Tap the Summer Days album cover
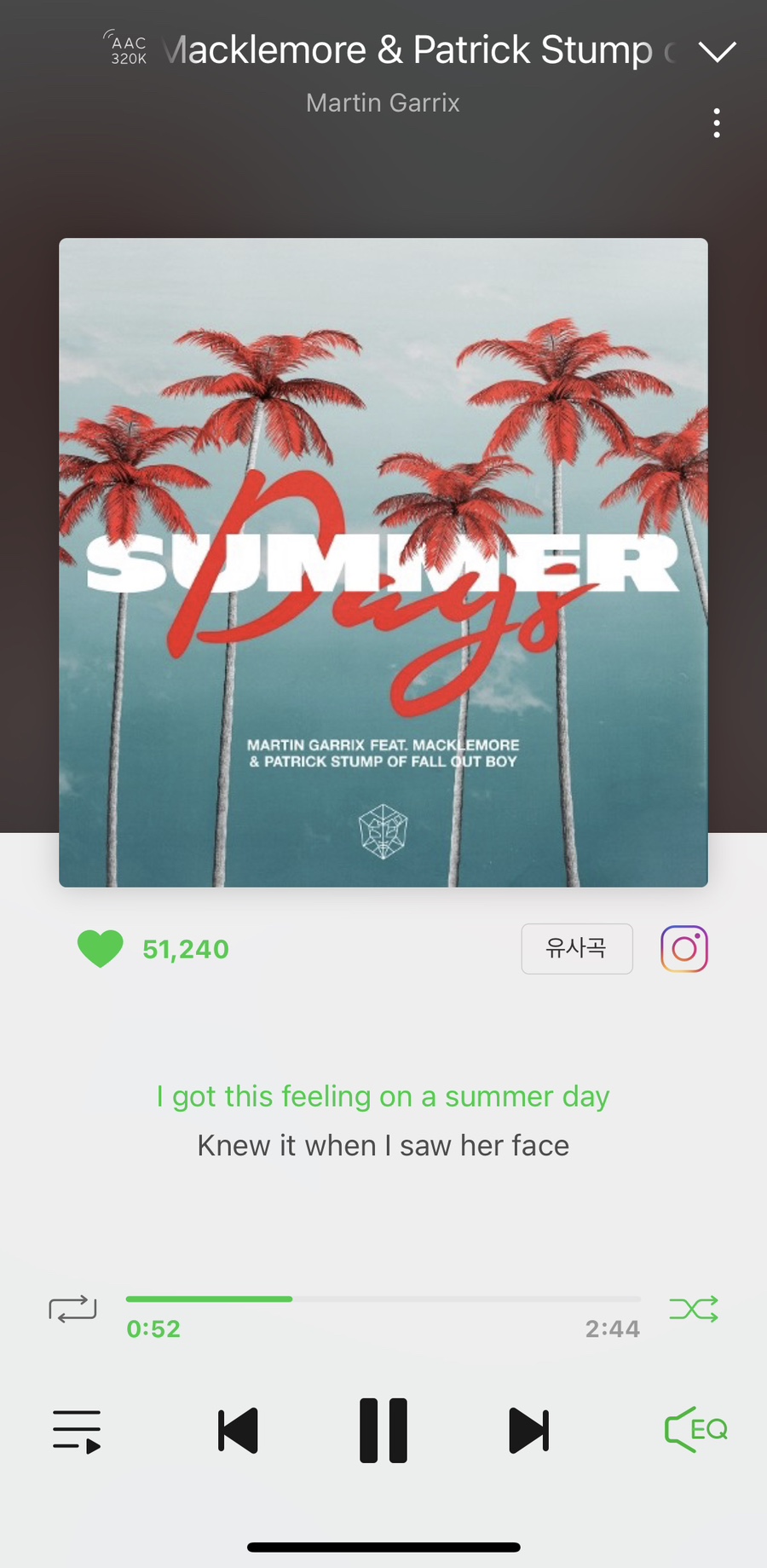The height and width of the screenshot is (1568, 767). (x=383, y=563)
